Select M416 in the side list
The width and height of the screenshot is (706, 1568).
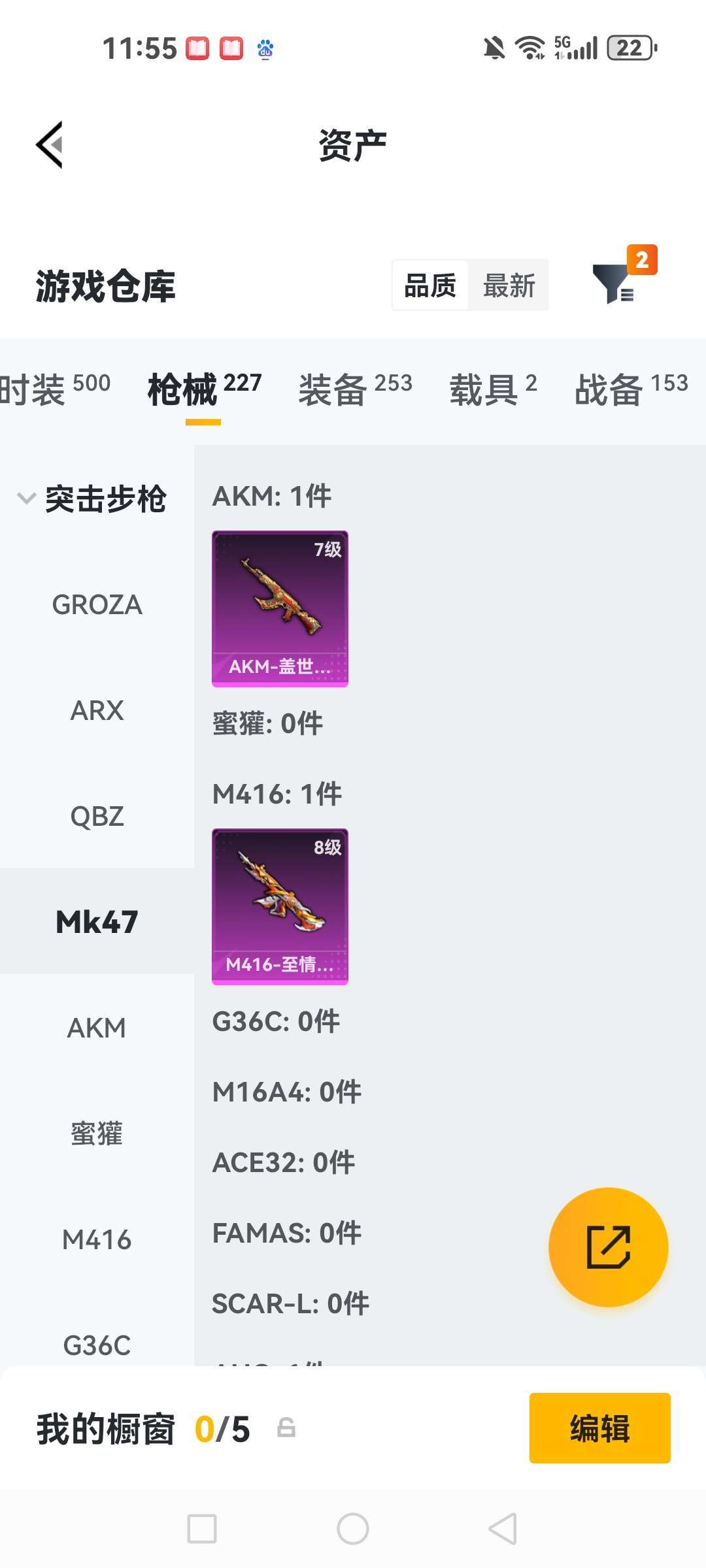pyautogui.click(x=97, y=1240)
